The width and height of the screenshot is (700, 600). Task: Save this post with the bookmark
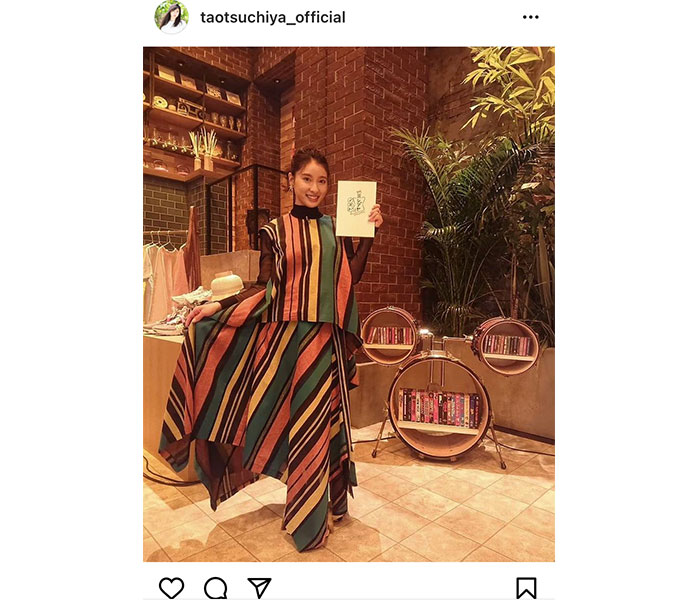coord(526,588)
